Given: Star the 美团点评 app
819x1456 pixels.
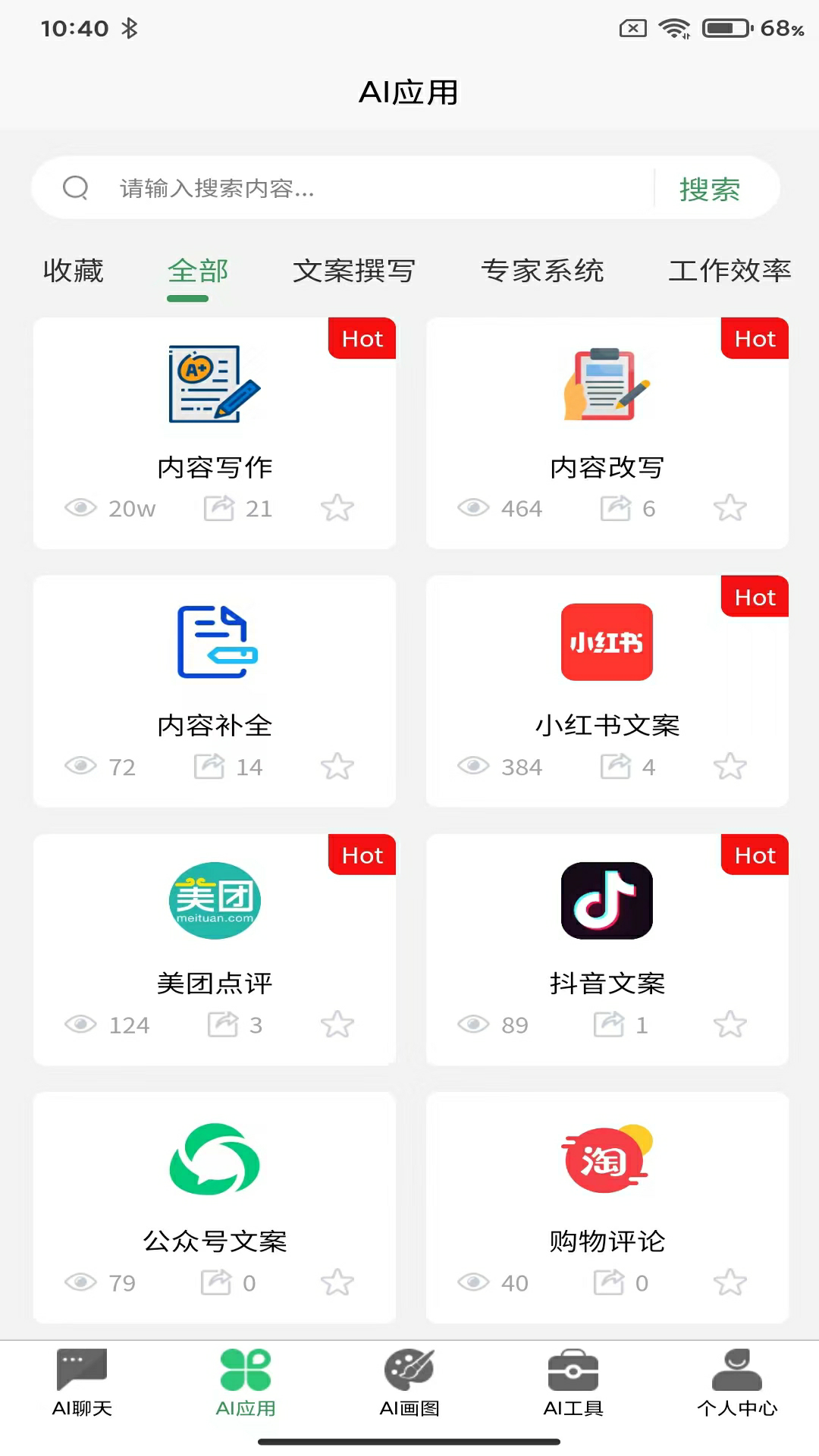Looking at the screenshot, I should coord(337,1025).
